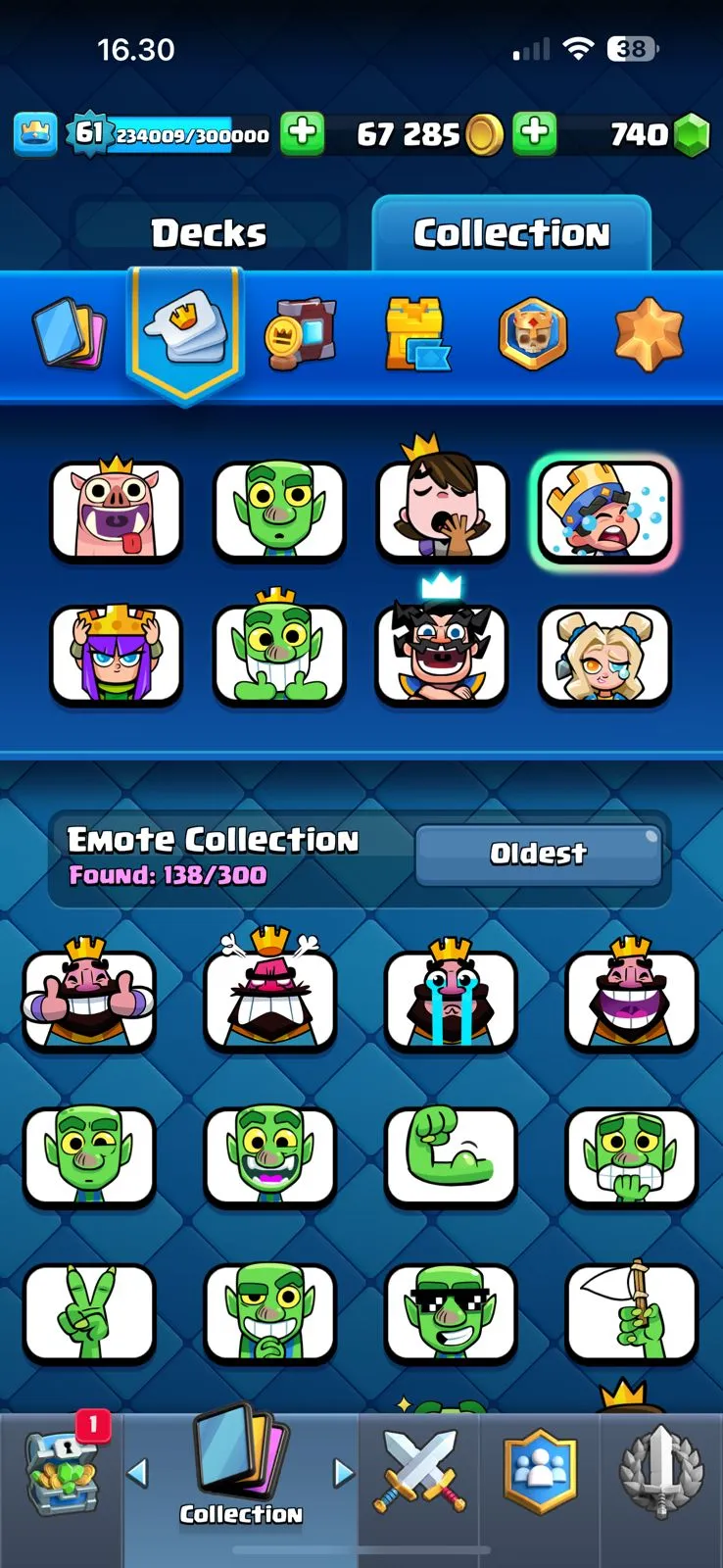723x1568 pixels.
Task: Open the star-shaped collection section
Action: pos(648,334)
